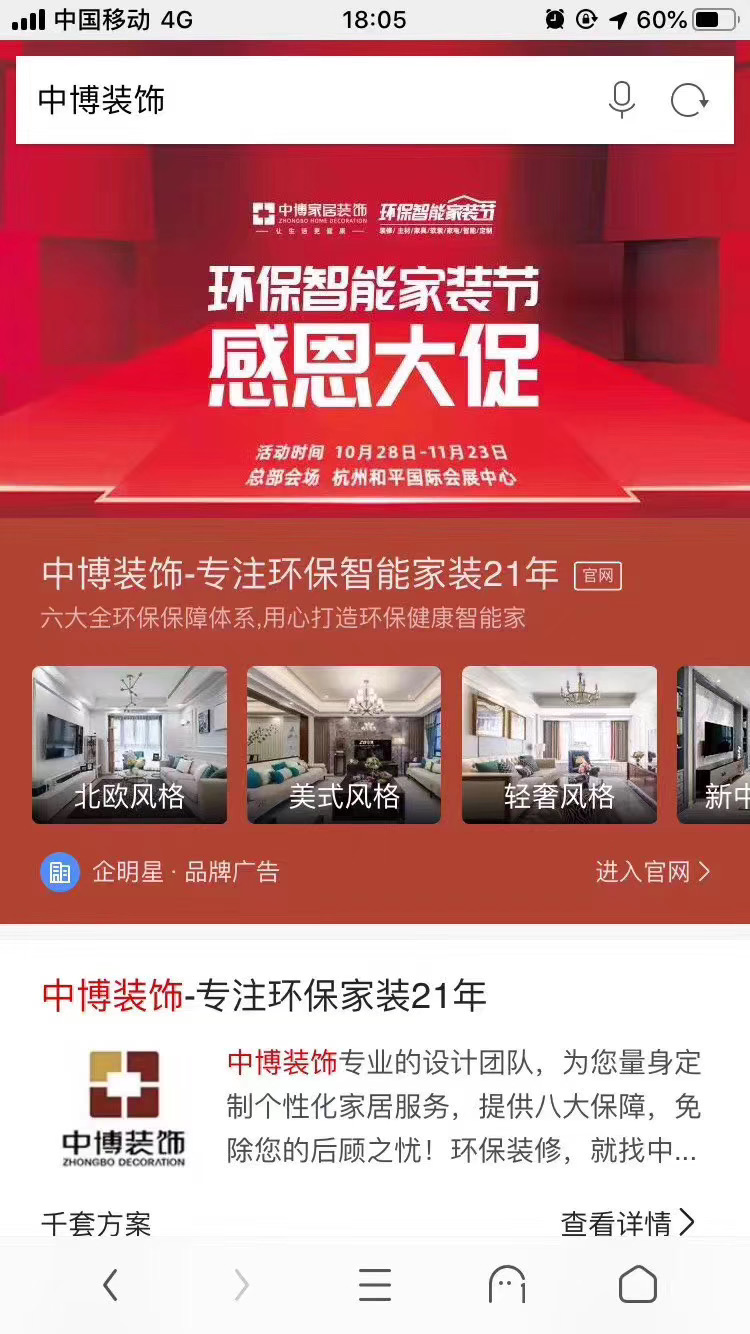750x1334 pixels.
Task: Go back with the browser back arrow
Action: (x=110, y=1285)
